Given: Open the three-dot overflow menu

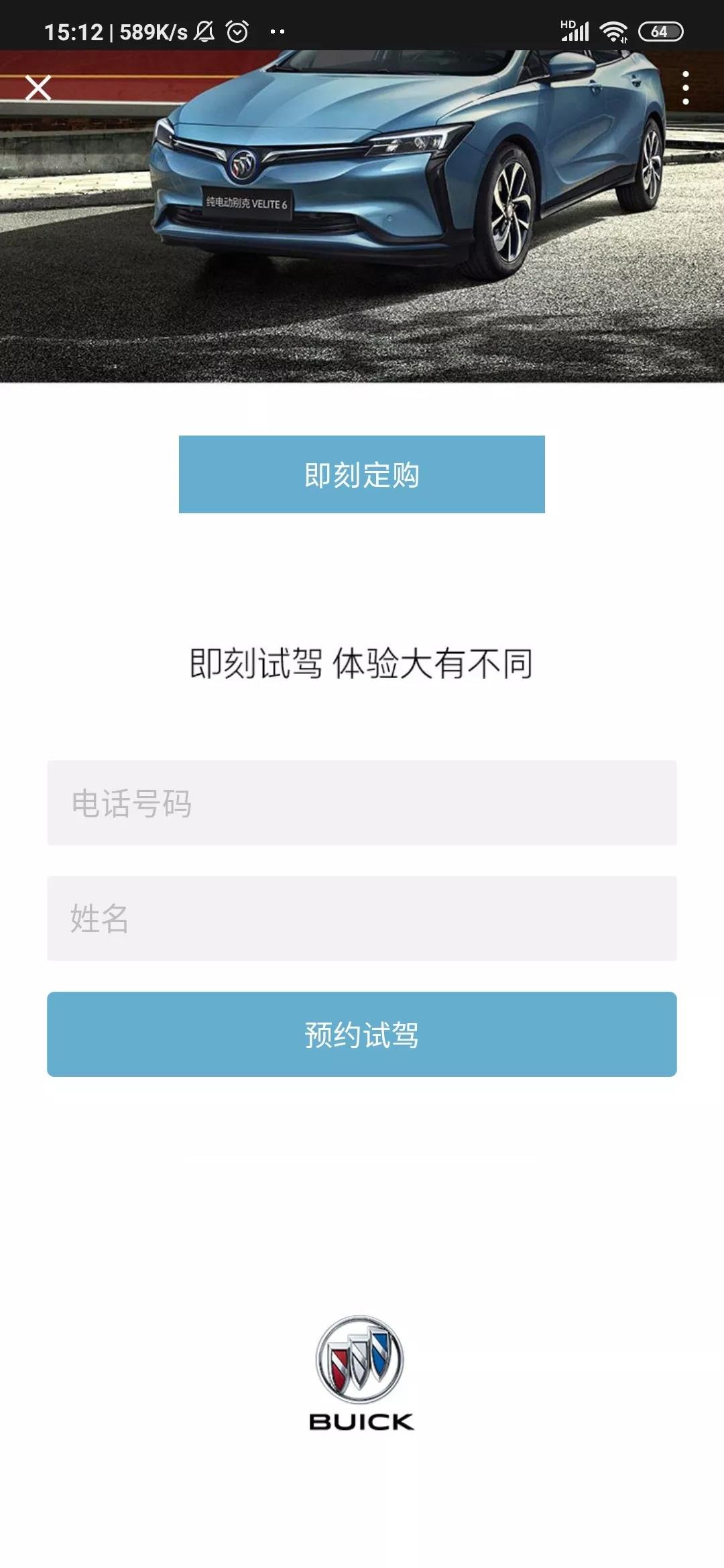Looking at the screenshot, I should [685, 88].
